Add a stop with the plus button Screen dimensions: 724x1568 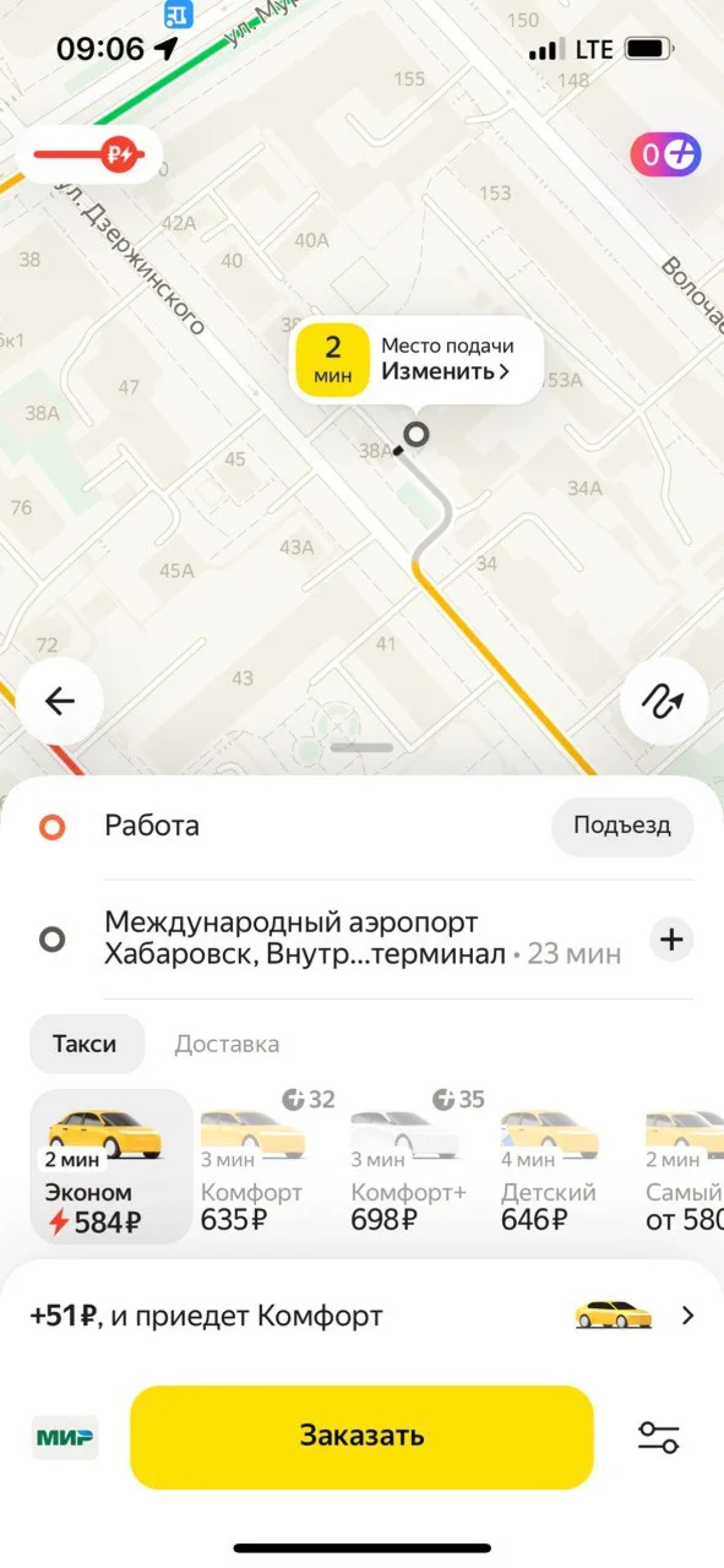pos(671,939)
